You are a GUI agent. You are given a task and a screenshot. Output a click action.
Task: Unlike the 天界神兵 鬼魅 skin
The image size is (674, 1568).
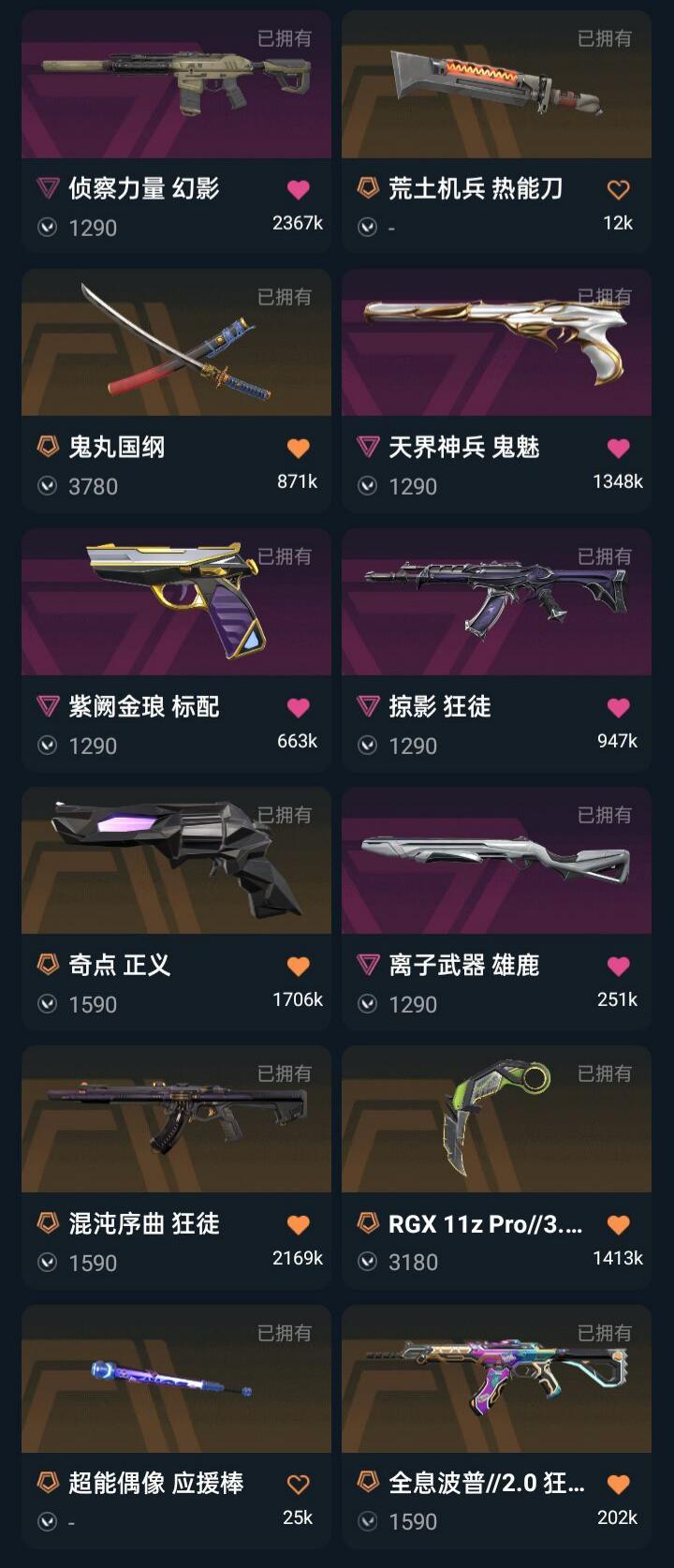pos(618,449)
